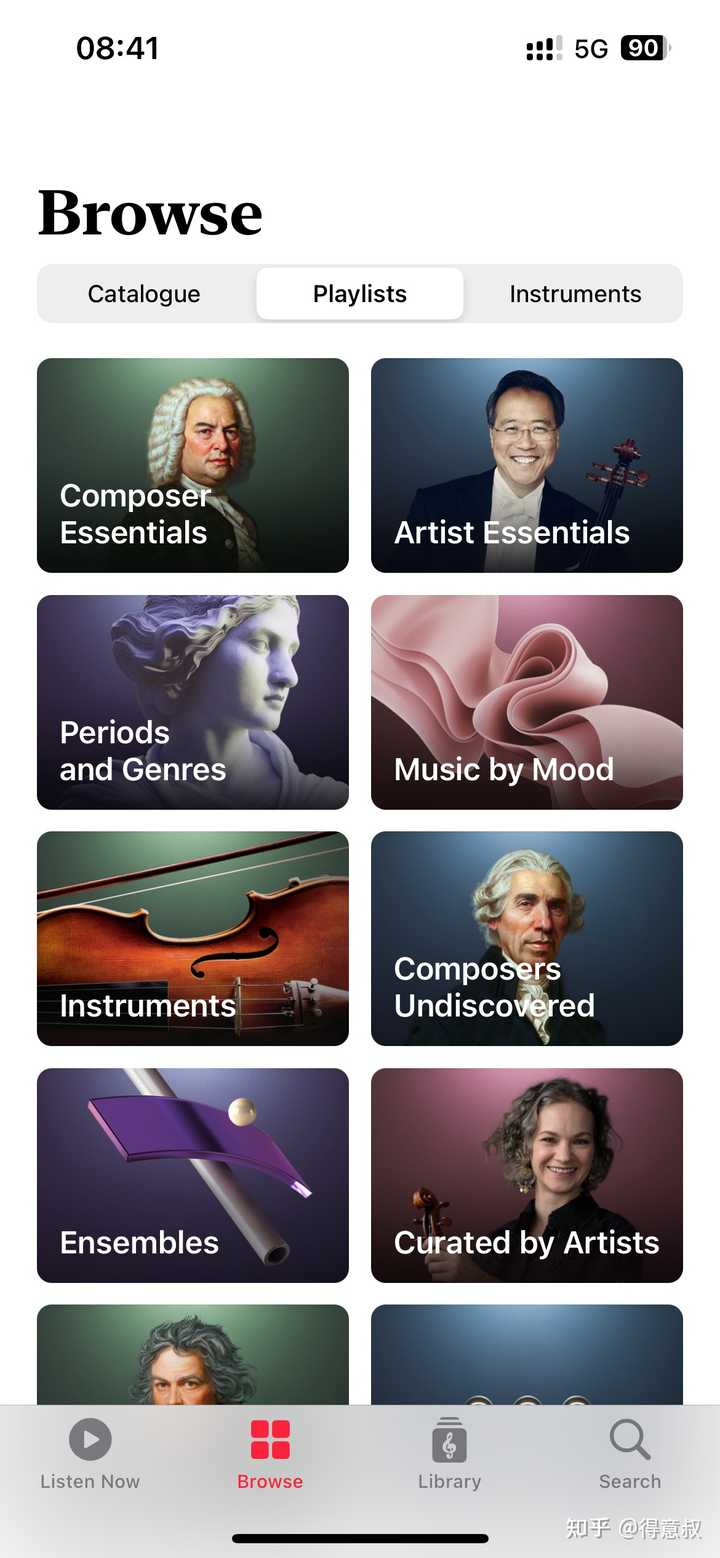
Task: Select the Playlists segment
Action: pos(360,294)
